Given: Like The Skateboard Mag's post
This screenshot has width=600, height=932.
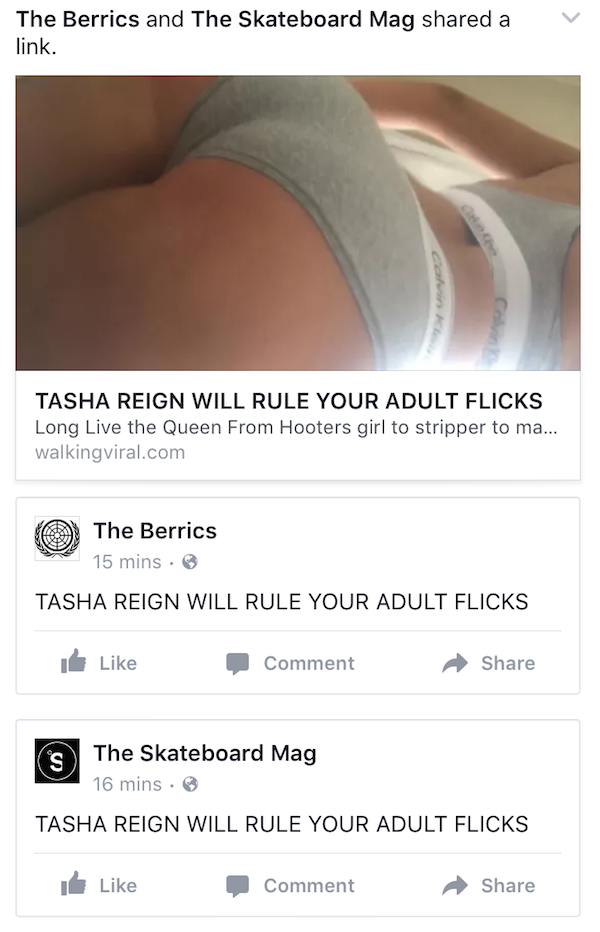Looking at the screenshot, I should (x=99, y=885).
